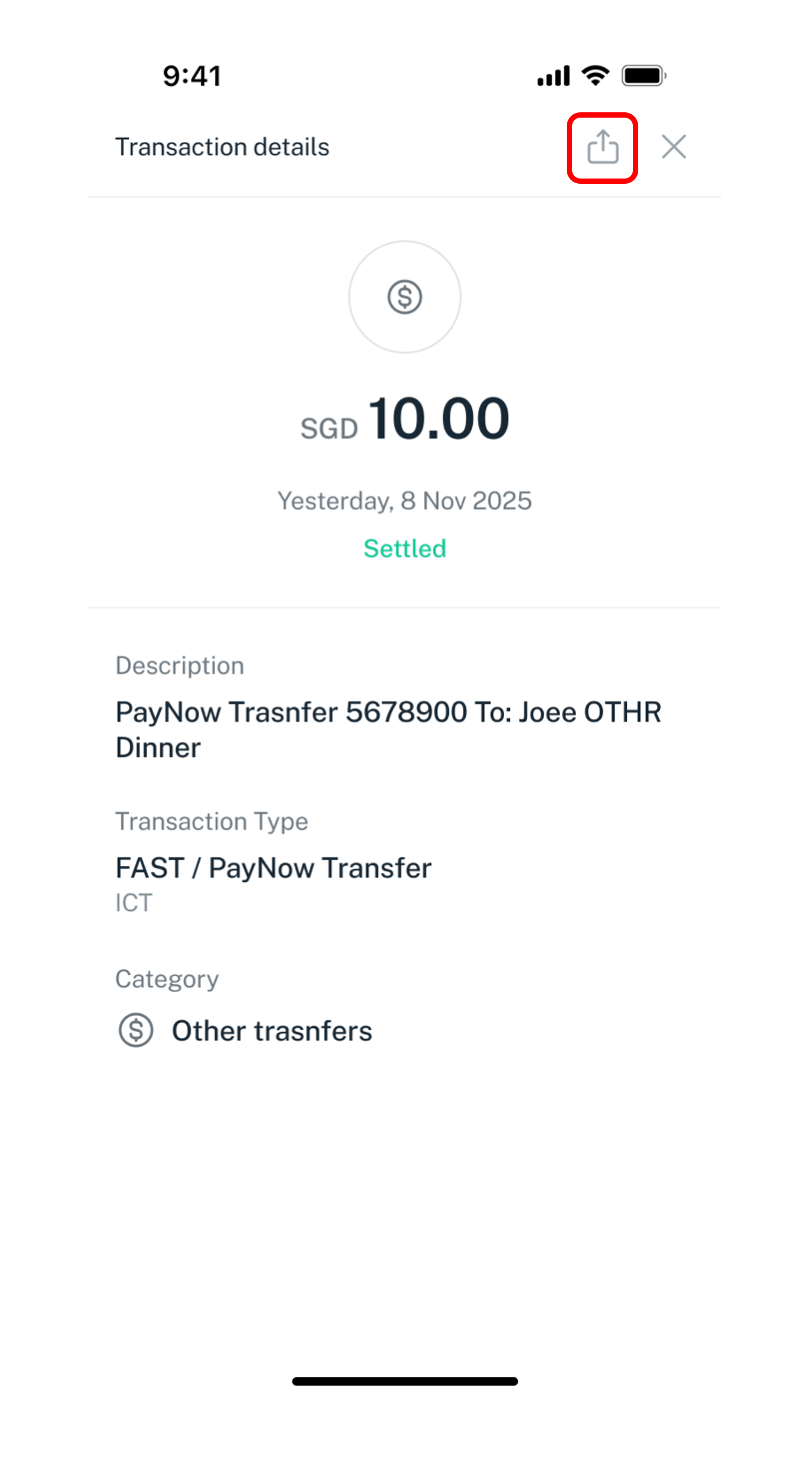The width and height of the screenshot is (812, 1463).
Task: Open the PayNow Trasnfer description text
Action: [x=388, y=729]
